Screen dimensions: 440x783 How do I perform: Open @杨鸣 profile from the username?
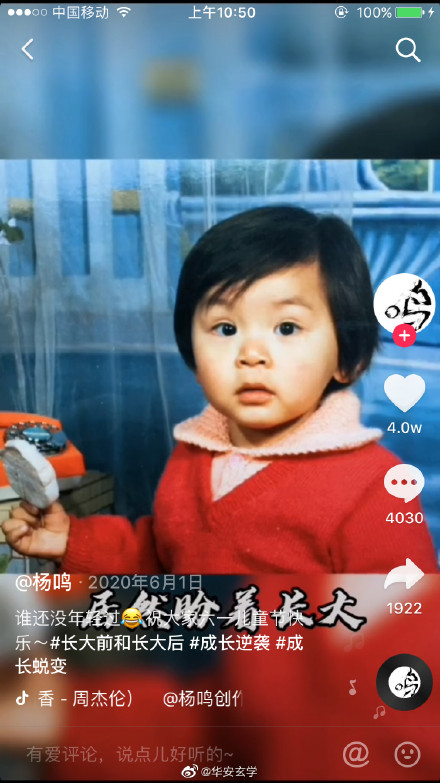(x=43, y=583)
